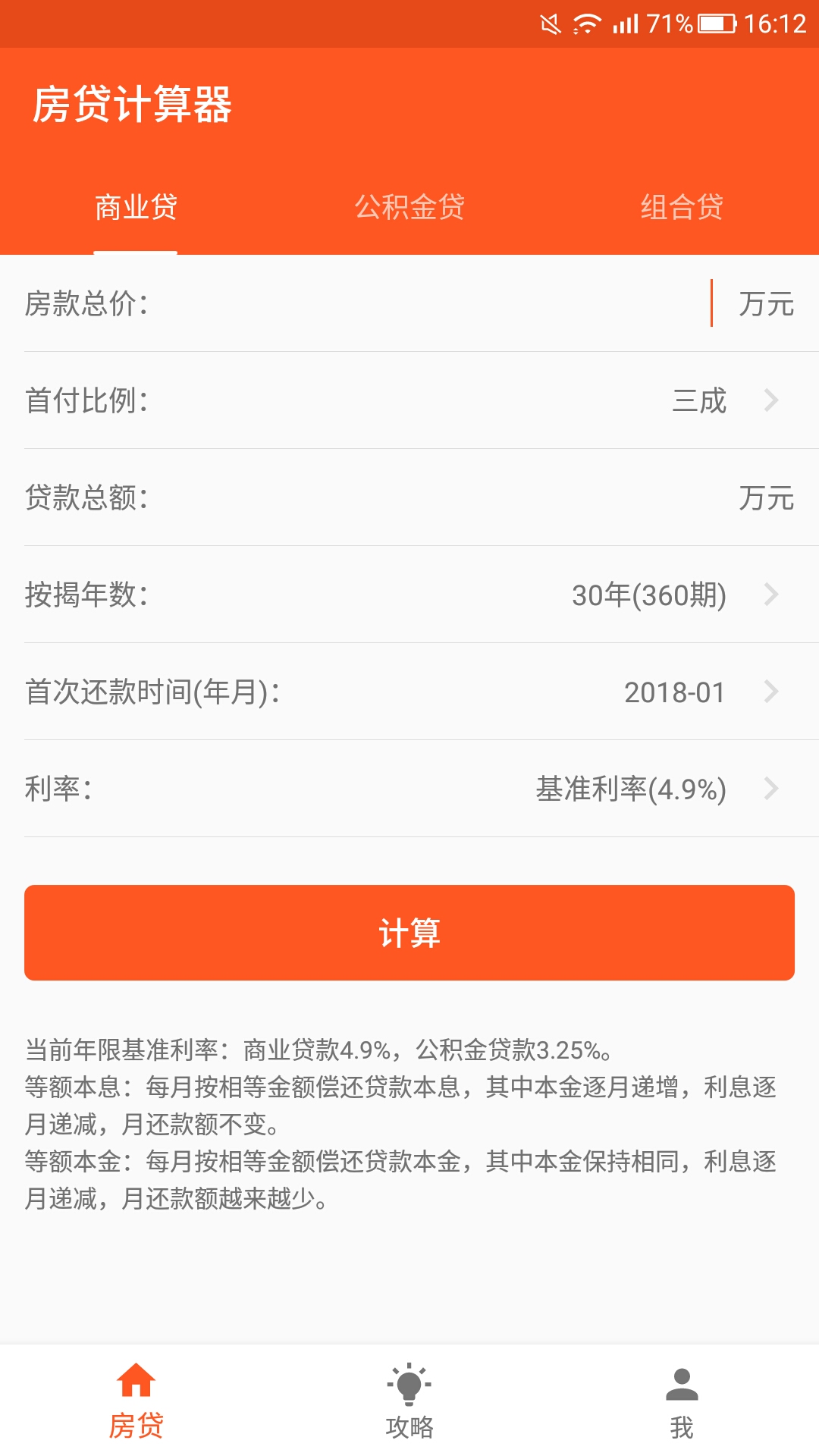Tap the 计算 button
The width and height of the screenshot is (819, 1456).
pyautogui.click(x=409, y=933)
